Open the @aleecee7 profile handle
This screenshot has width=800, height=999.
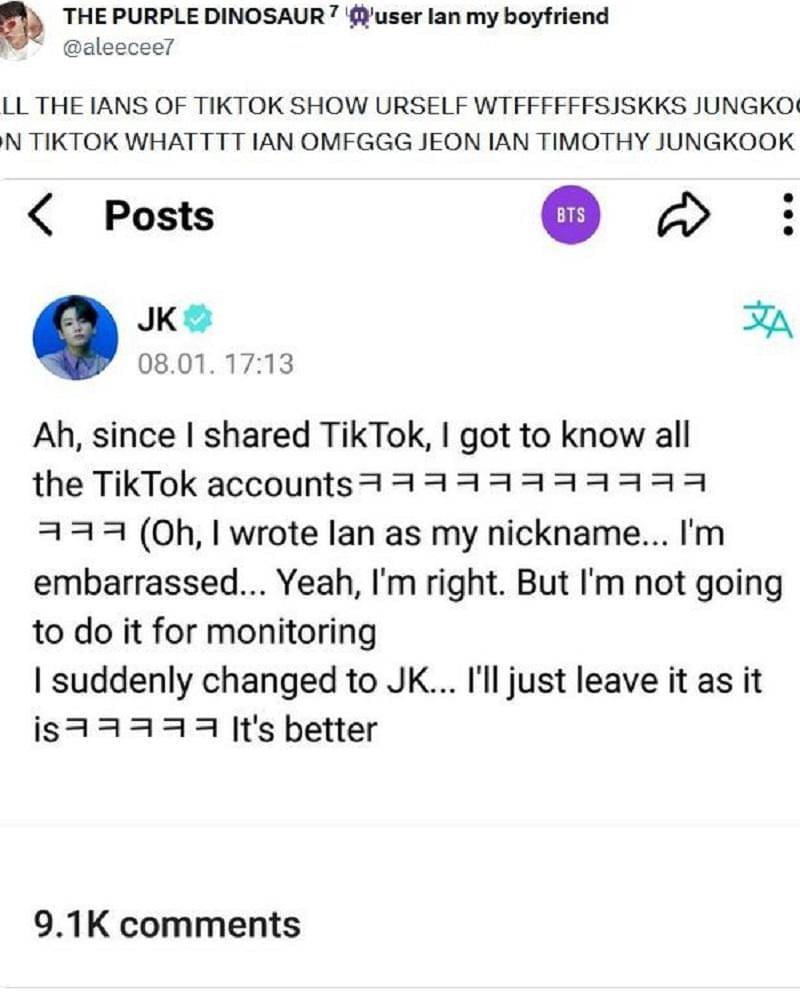(118, 47)
